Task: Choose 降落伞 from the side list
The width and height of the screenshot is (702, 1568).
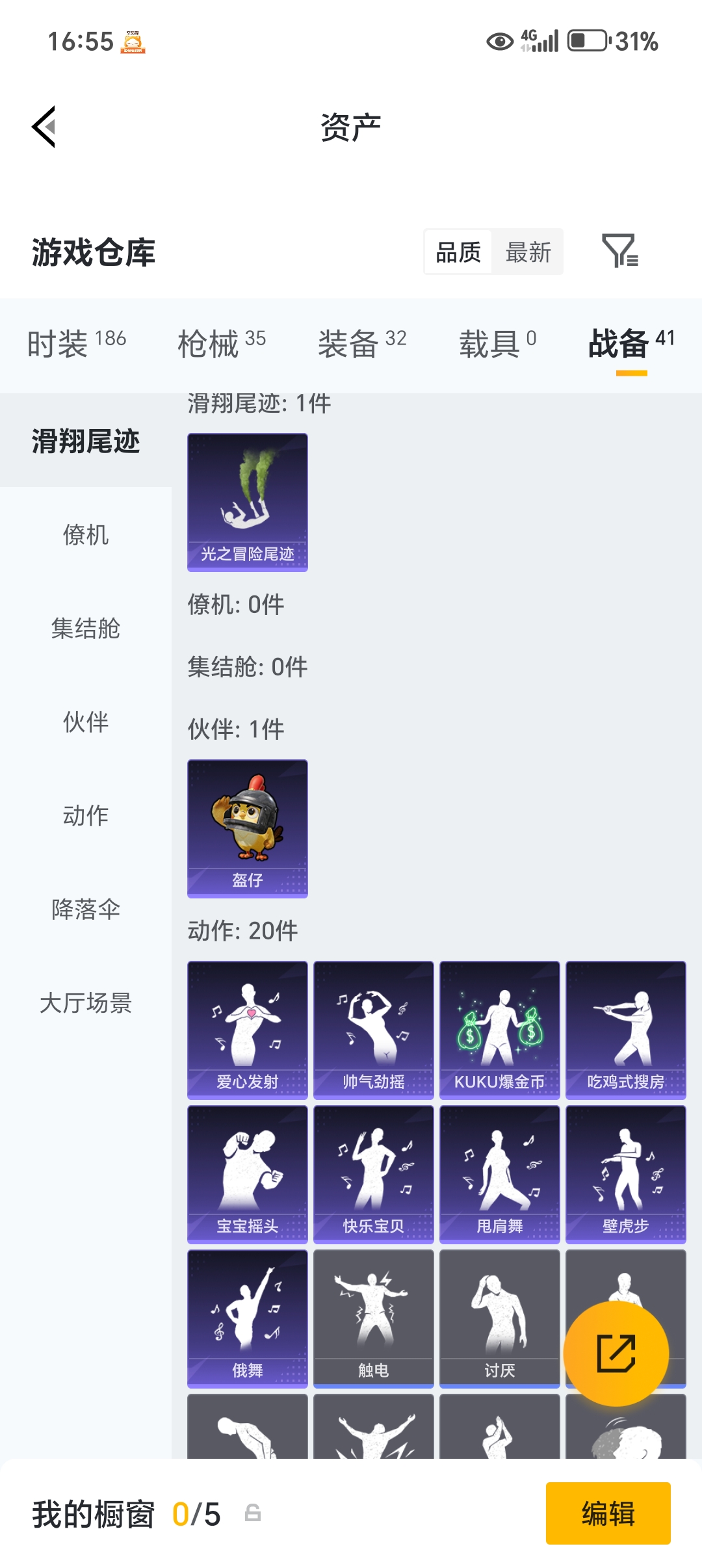Action: pyautogui.click(x=86, y=909)
